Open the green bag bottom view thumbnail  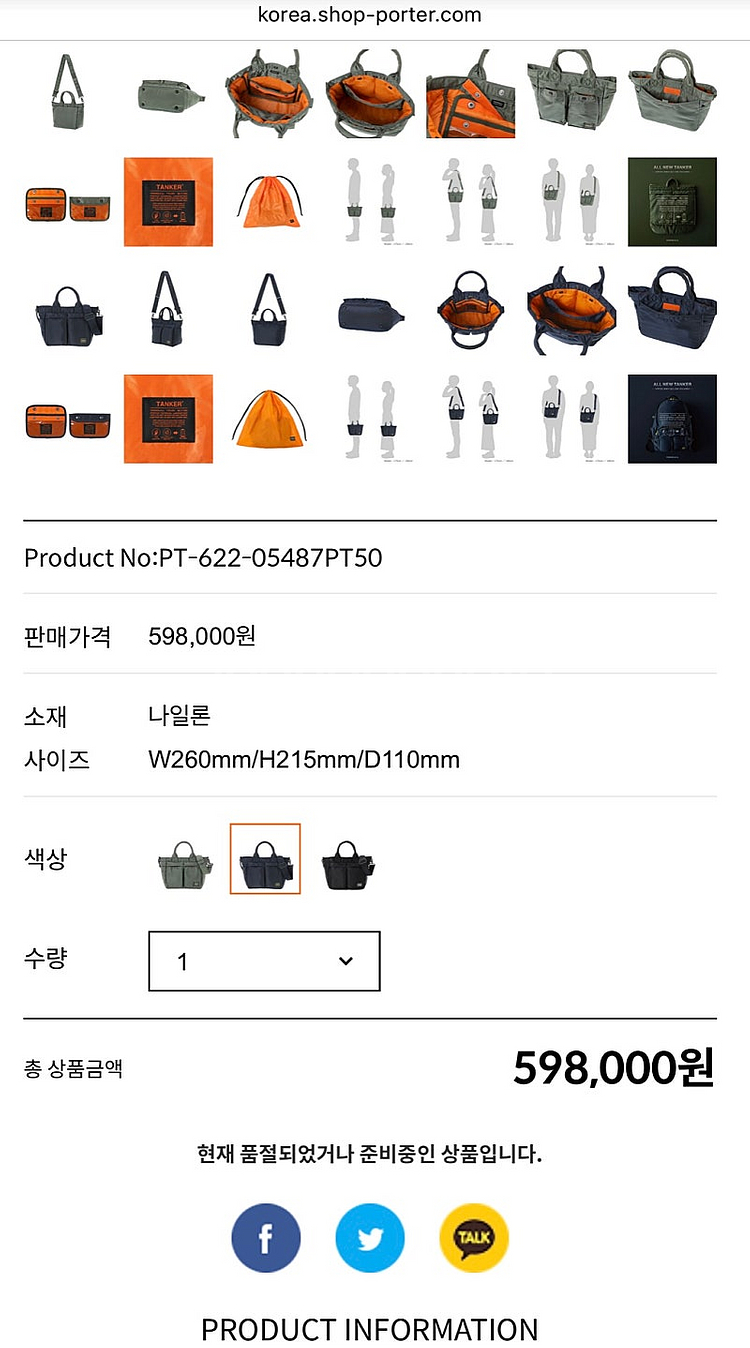coord(168,94)
